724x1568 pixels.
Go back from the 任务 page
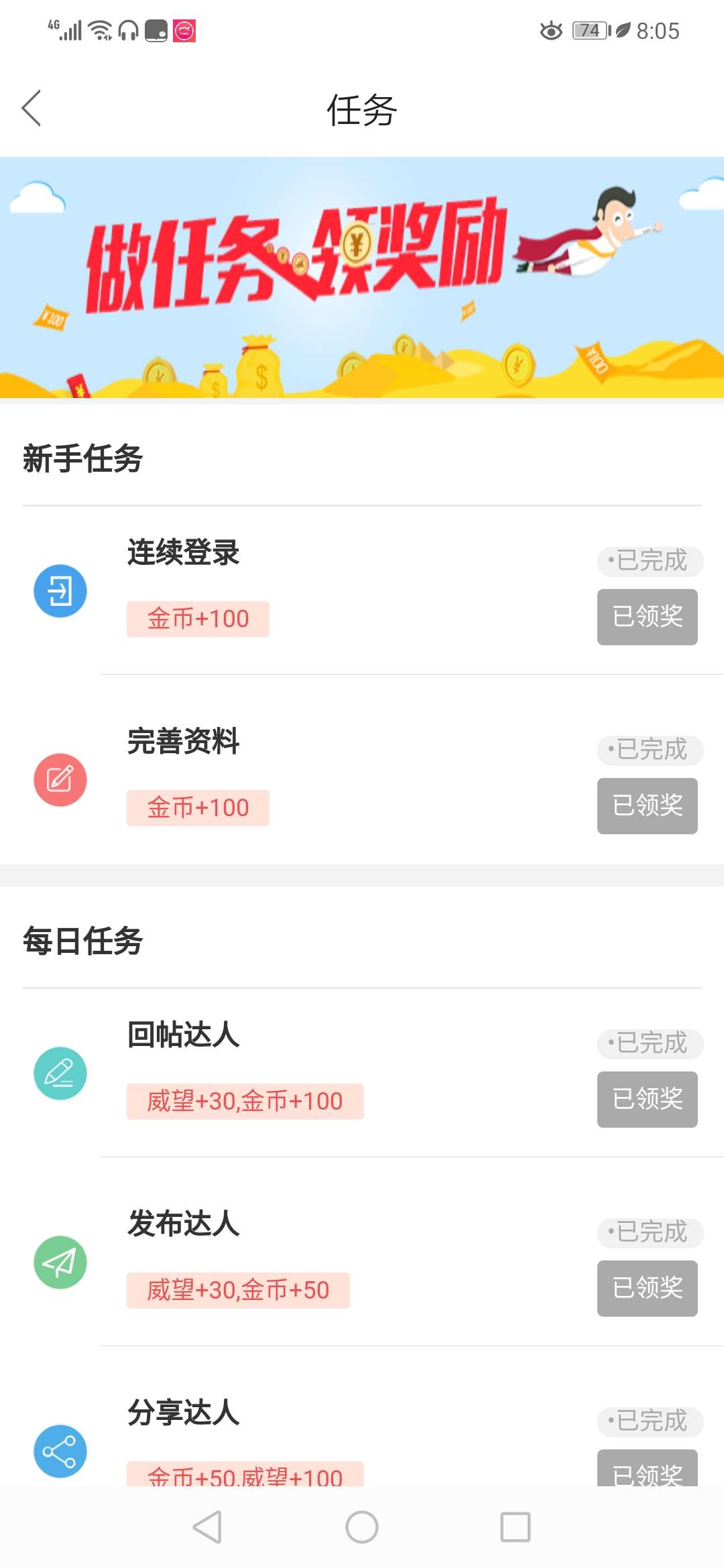32,108
